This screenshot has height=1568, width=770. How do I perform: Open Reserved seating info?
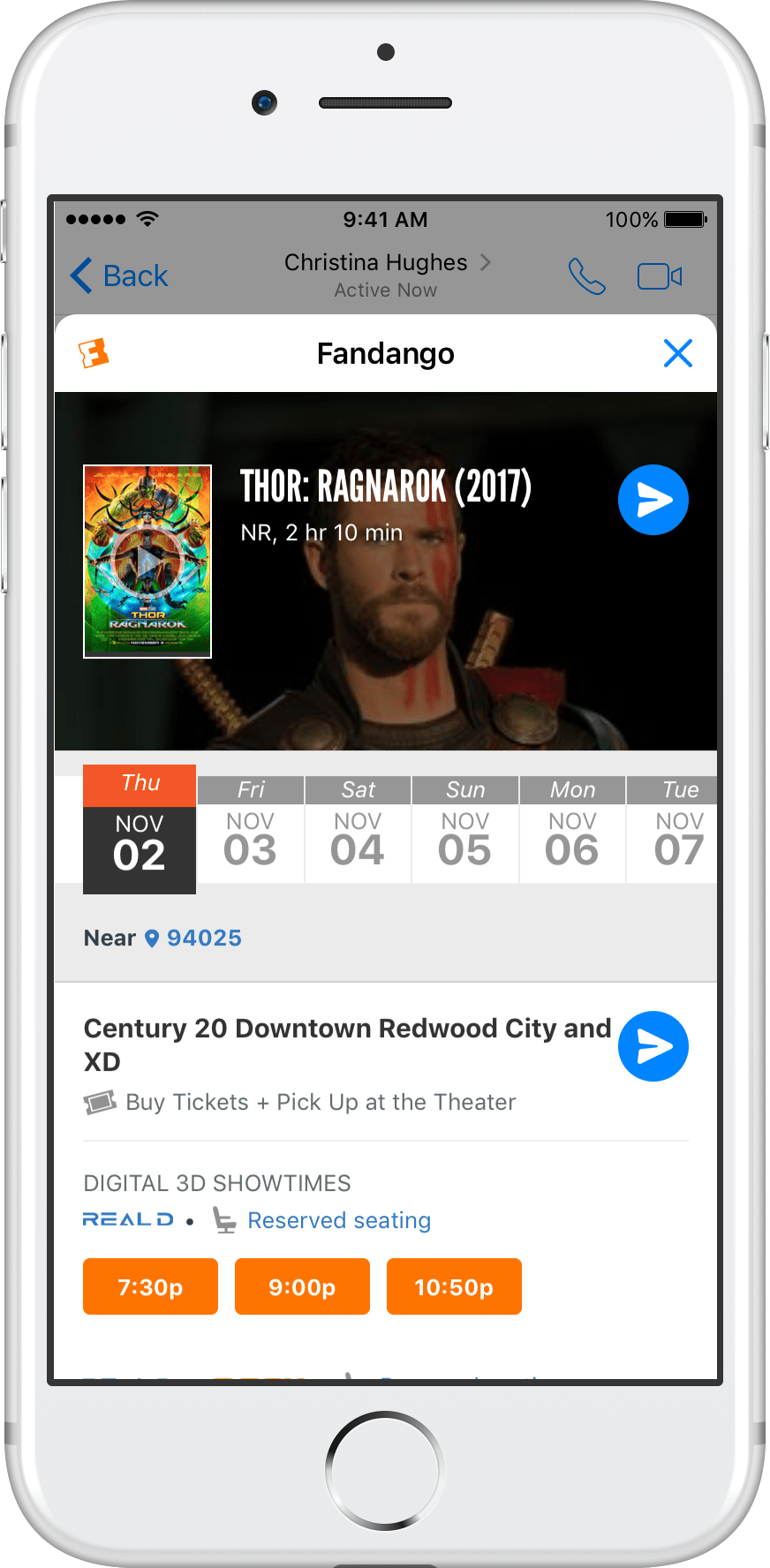coord(338,1220)
